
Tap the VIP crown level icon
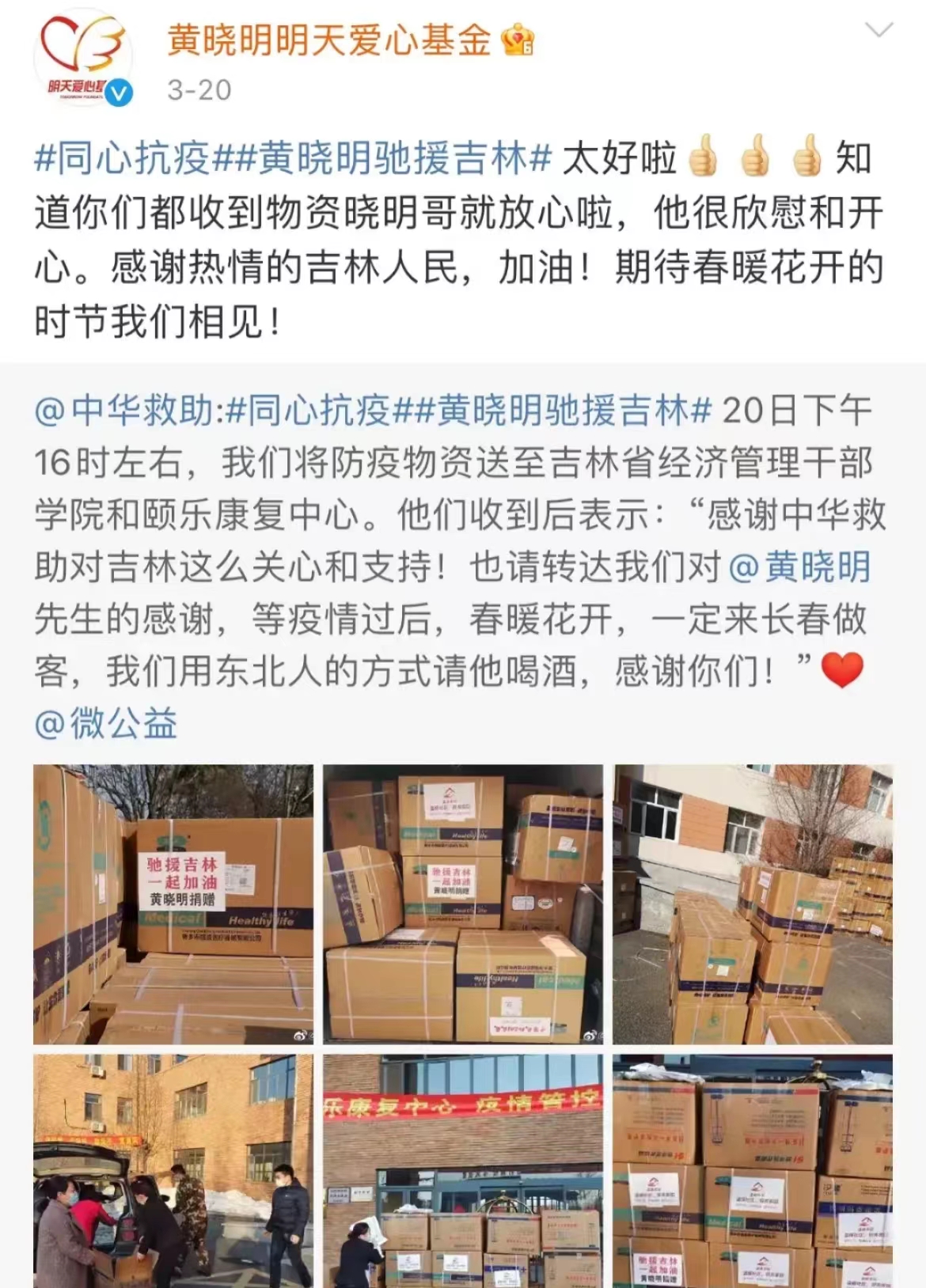[516, 38]
